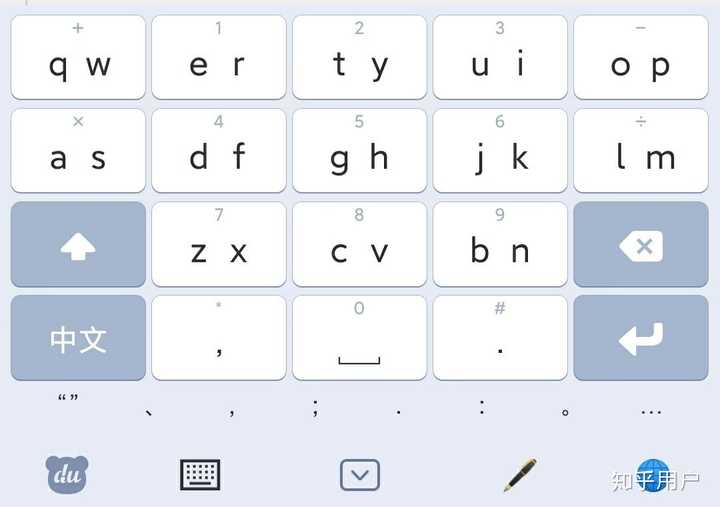Tap the 'b n' key
The height and width of the screenshot is (507, 720).
tap(499, 245)
